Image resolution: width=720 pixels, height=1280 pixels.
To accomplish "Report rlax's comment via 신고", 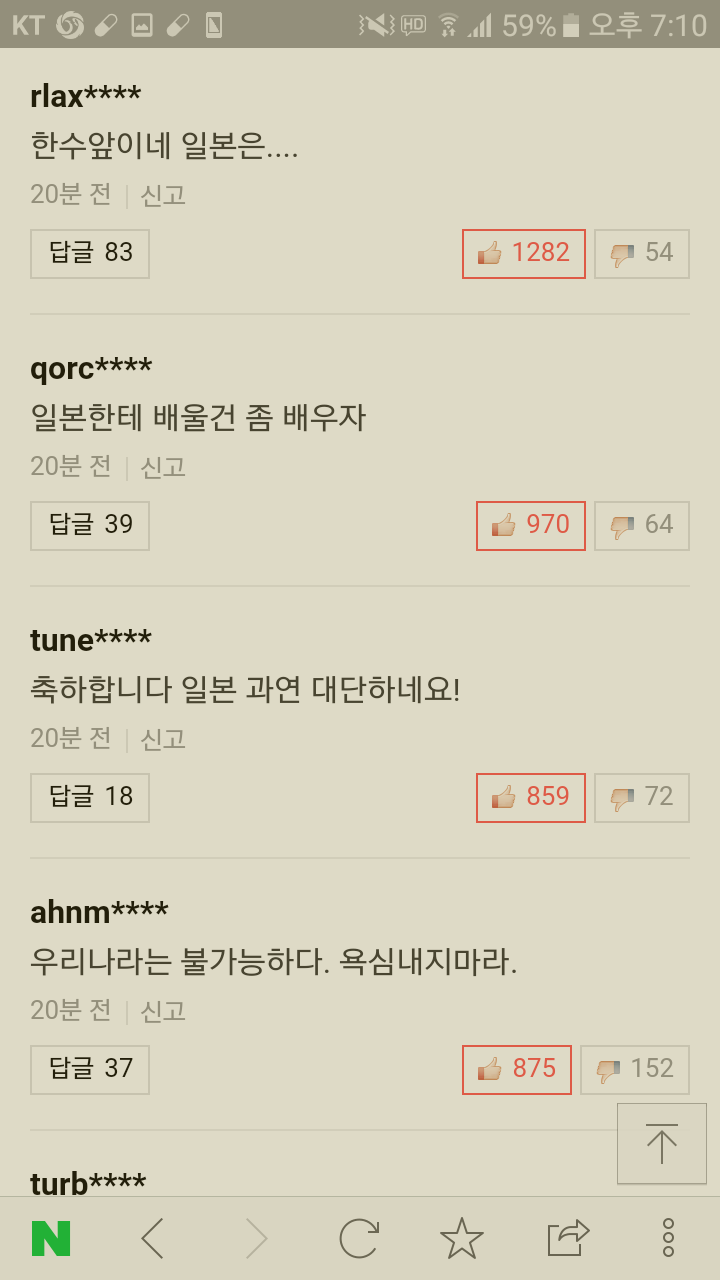I will tap(163, 195).
